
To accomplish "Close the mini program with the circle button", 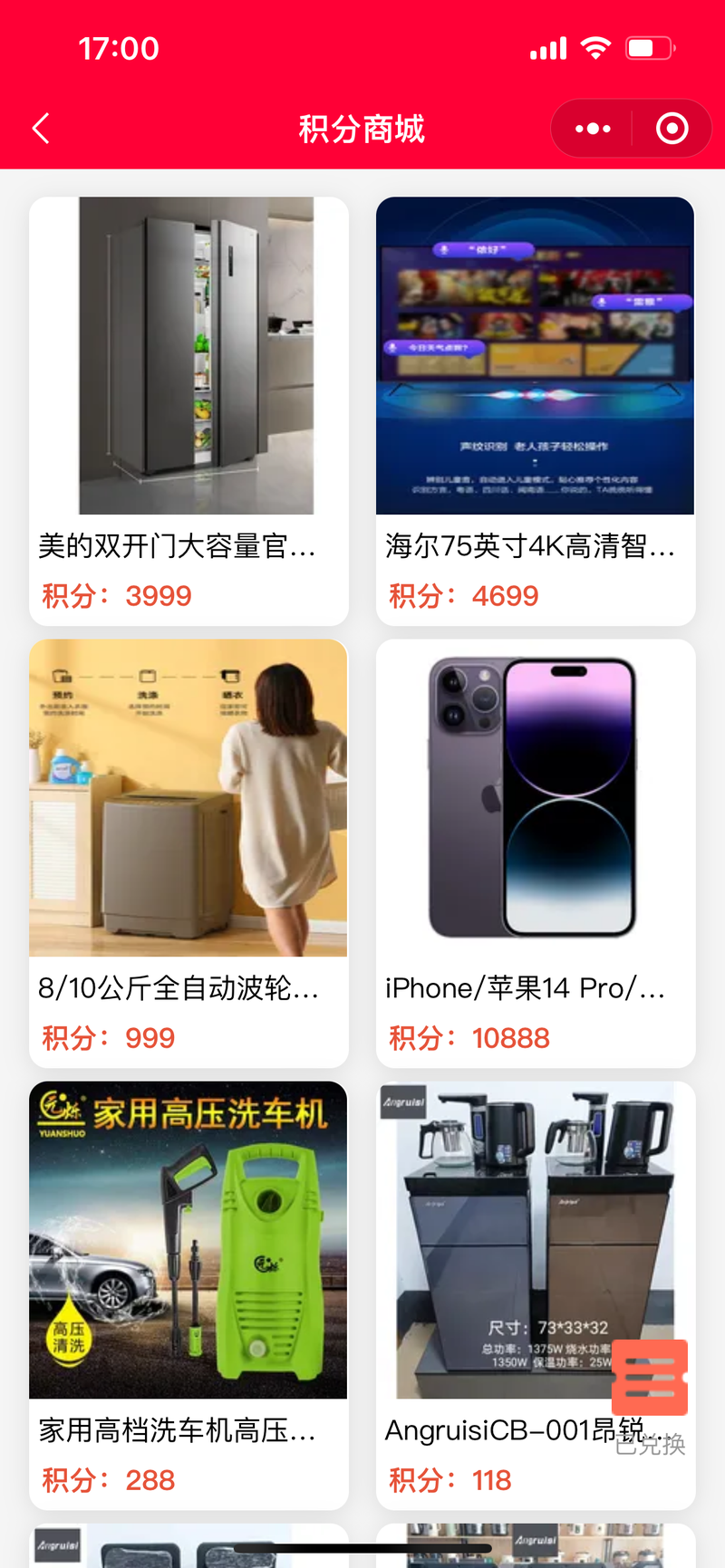I will point(672,129).
